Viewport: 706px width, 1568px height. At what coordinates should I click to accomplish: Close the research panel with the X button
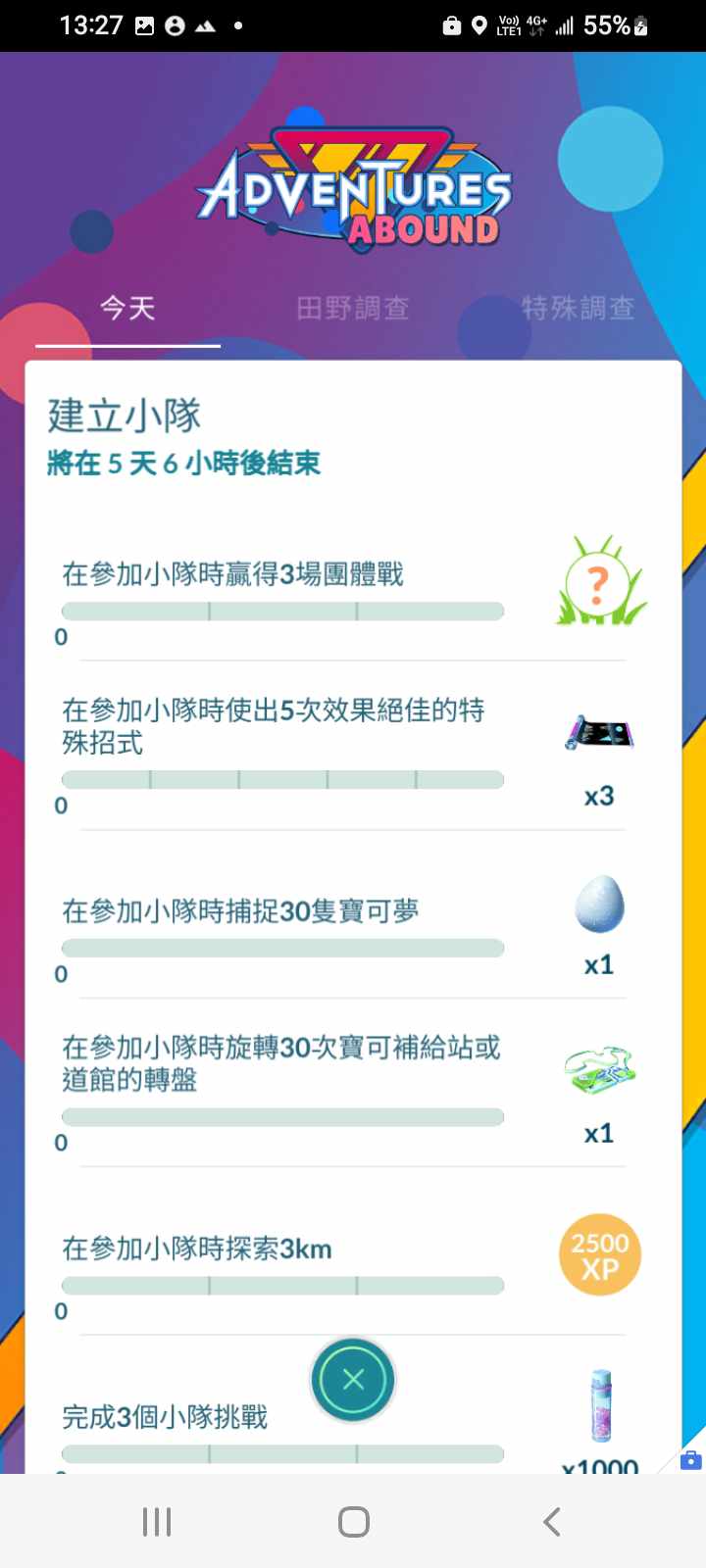tap(353, 1380)
